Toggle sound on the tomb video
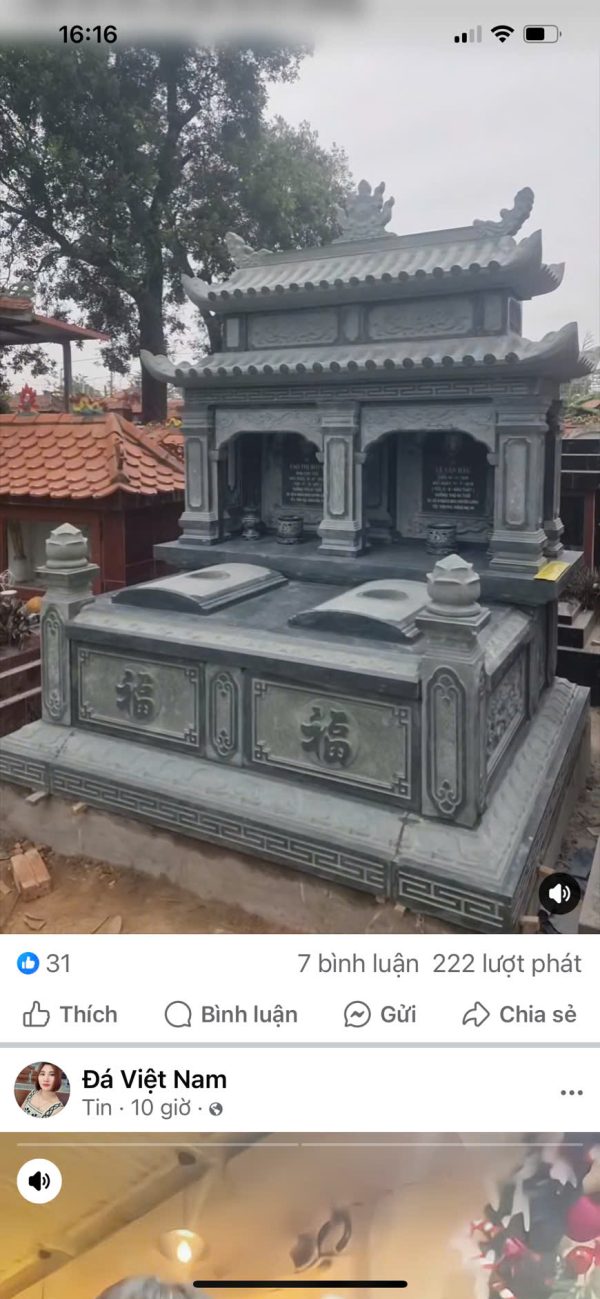600x1299 pixels. (559, 893)
